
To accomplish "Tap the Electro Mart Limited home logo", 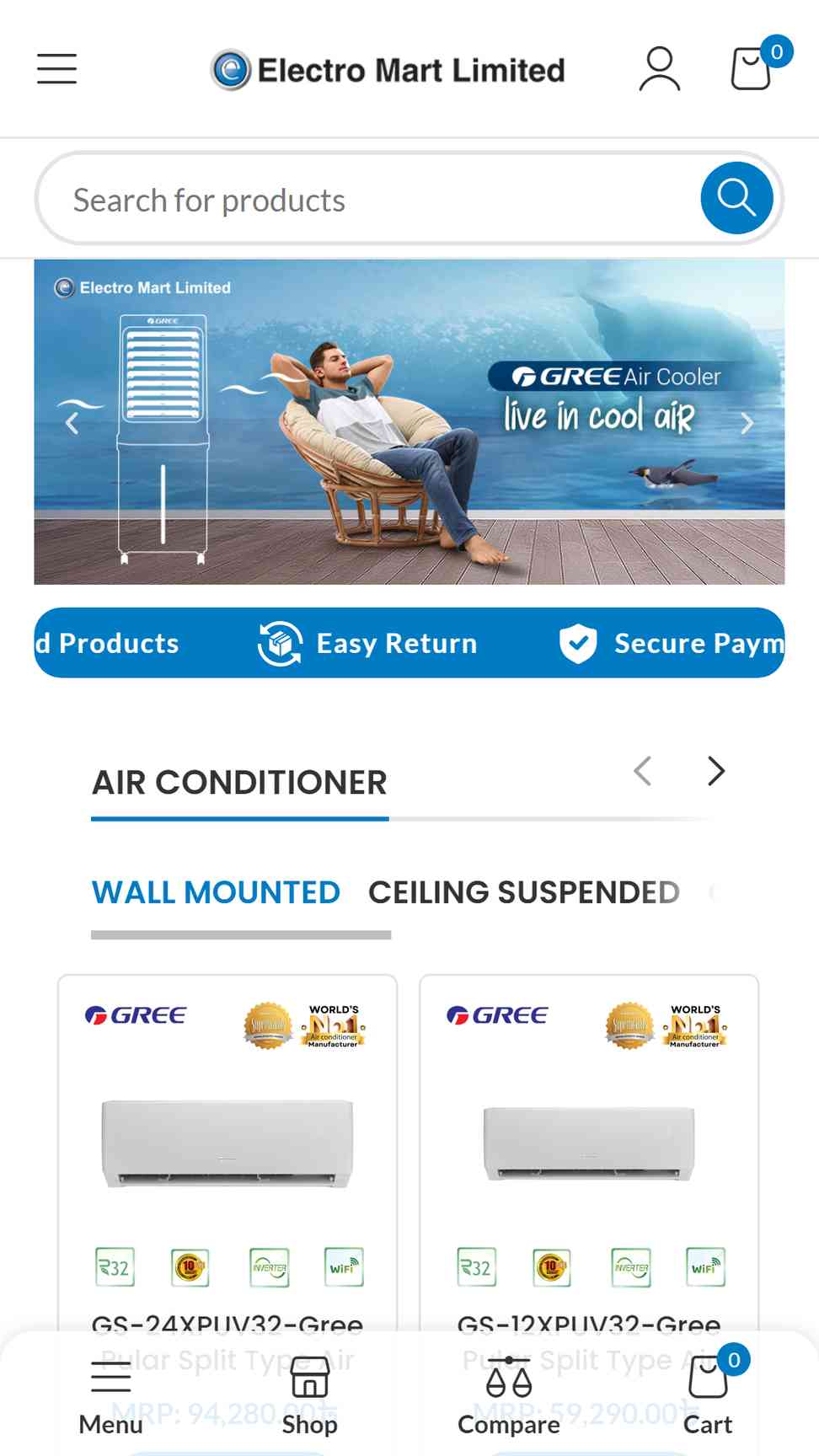I will click(388, 69).
